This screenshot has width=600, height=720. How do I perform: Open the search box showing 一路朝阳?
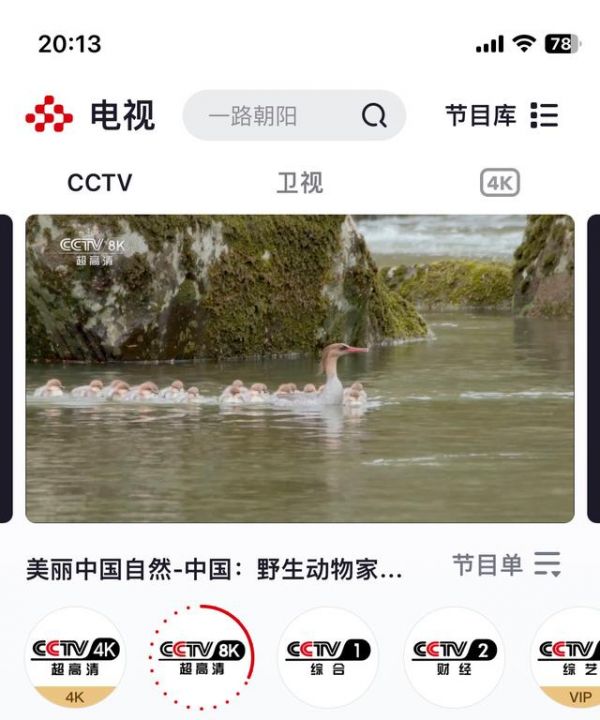click(270, 116)
